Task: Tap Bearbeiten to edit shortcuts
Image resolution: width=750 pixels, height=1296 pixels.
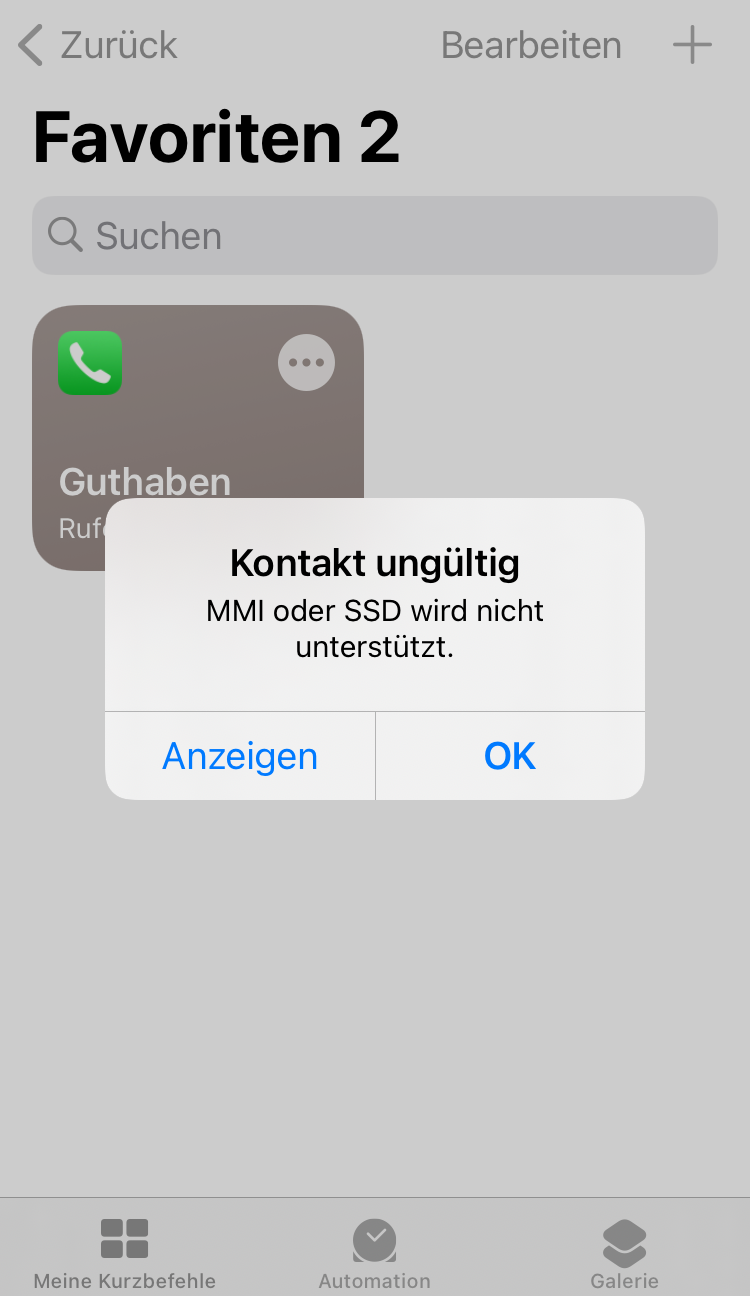Action: tap(531, 46)
